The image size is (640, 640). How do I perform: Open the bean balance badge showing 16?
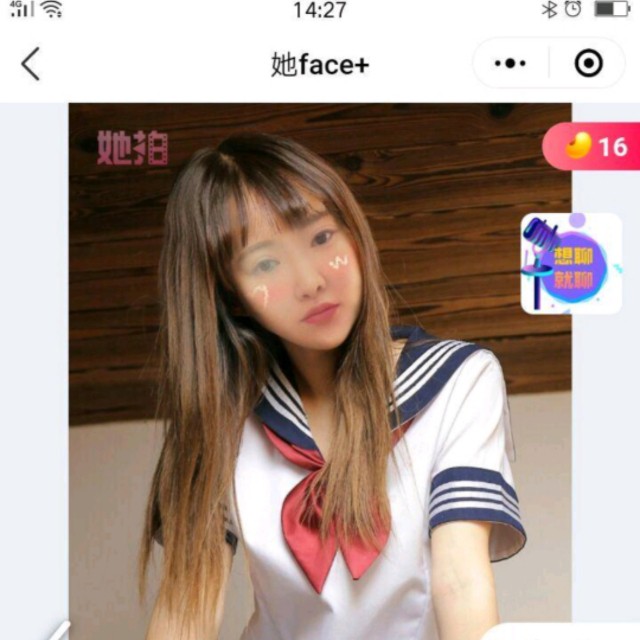592,146
